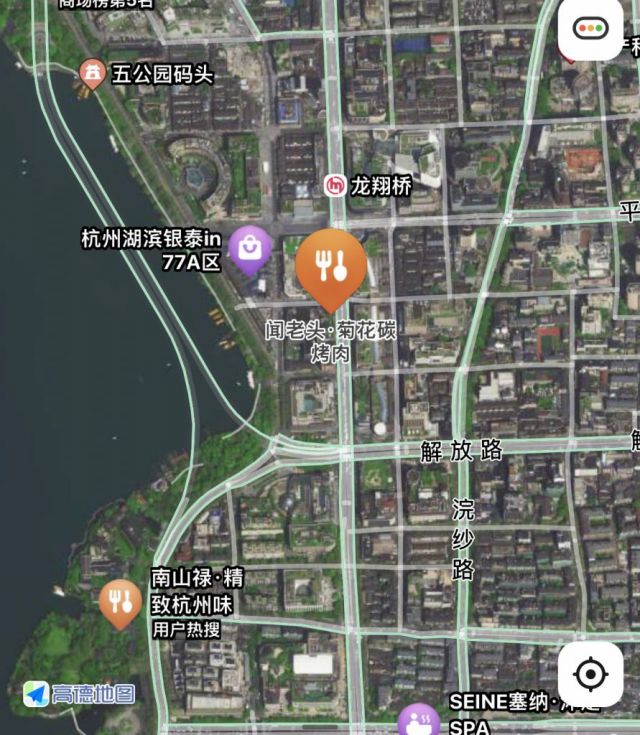640x735 pixels.
Task: Select the 龙翔桥 metro station marker
Action: tap(334, 185)
